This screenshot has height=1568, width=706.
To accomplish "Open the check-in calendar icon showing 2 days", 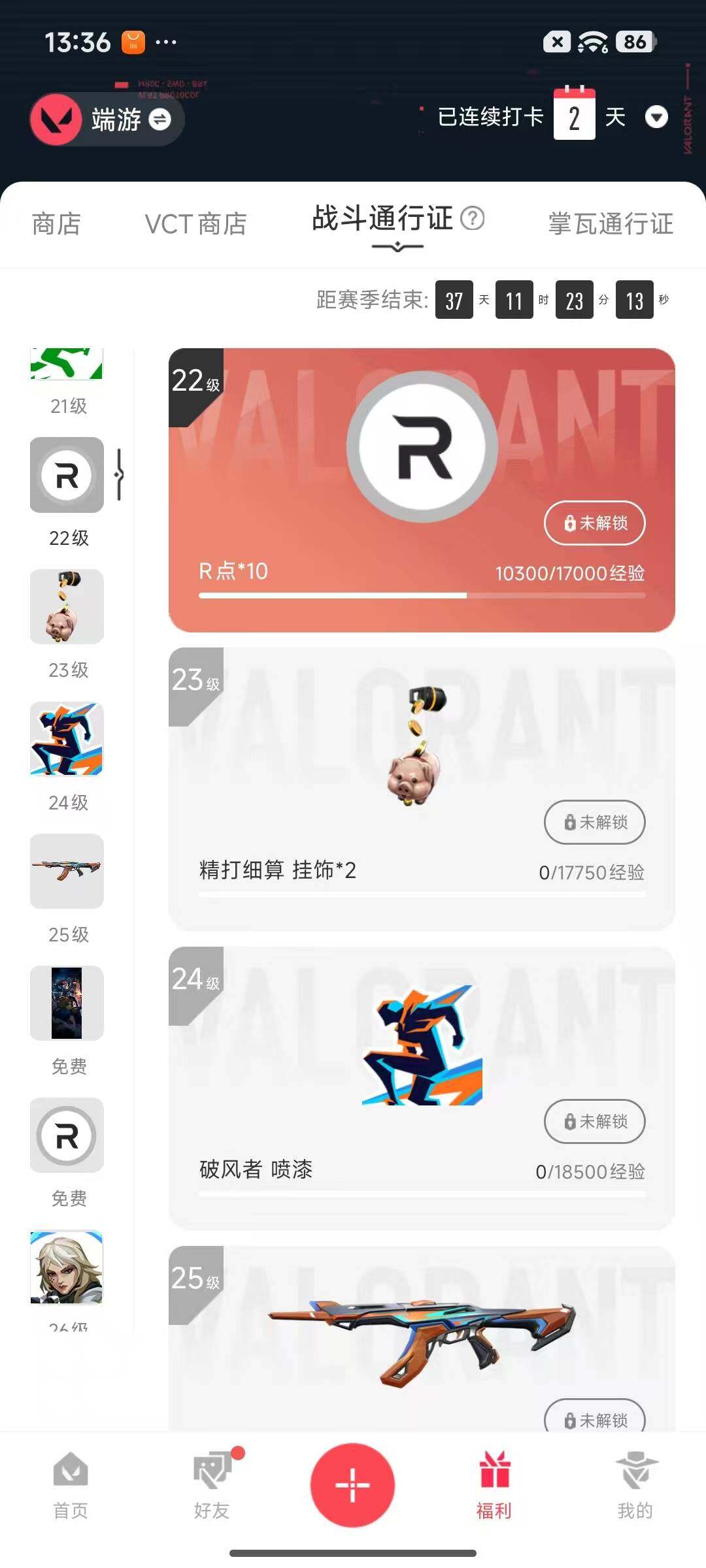I will (573, 116).
